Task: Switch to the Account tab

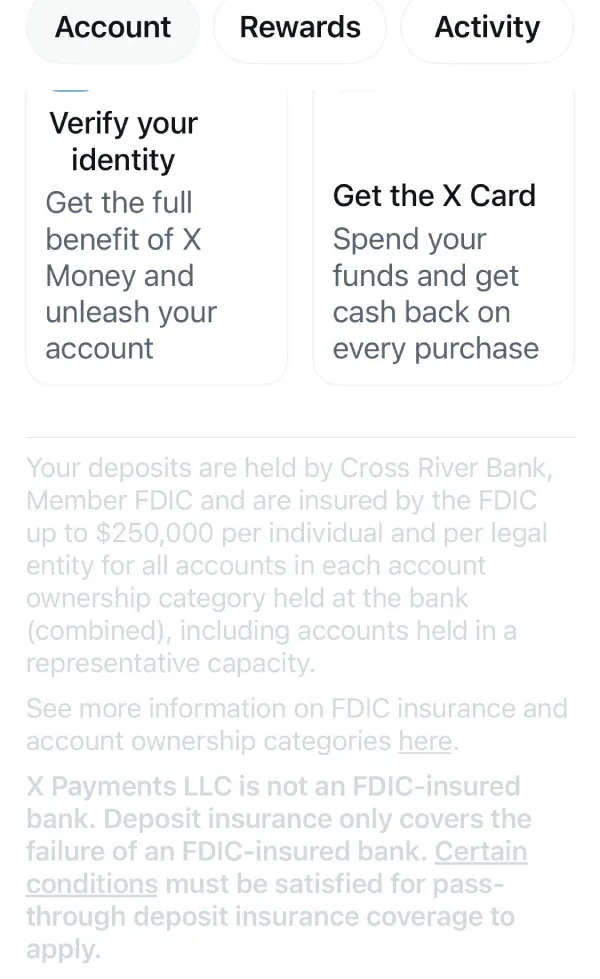Action: tap(112, 28)
